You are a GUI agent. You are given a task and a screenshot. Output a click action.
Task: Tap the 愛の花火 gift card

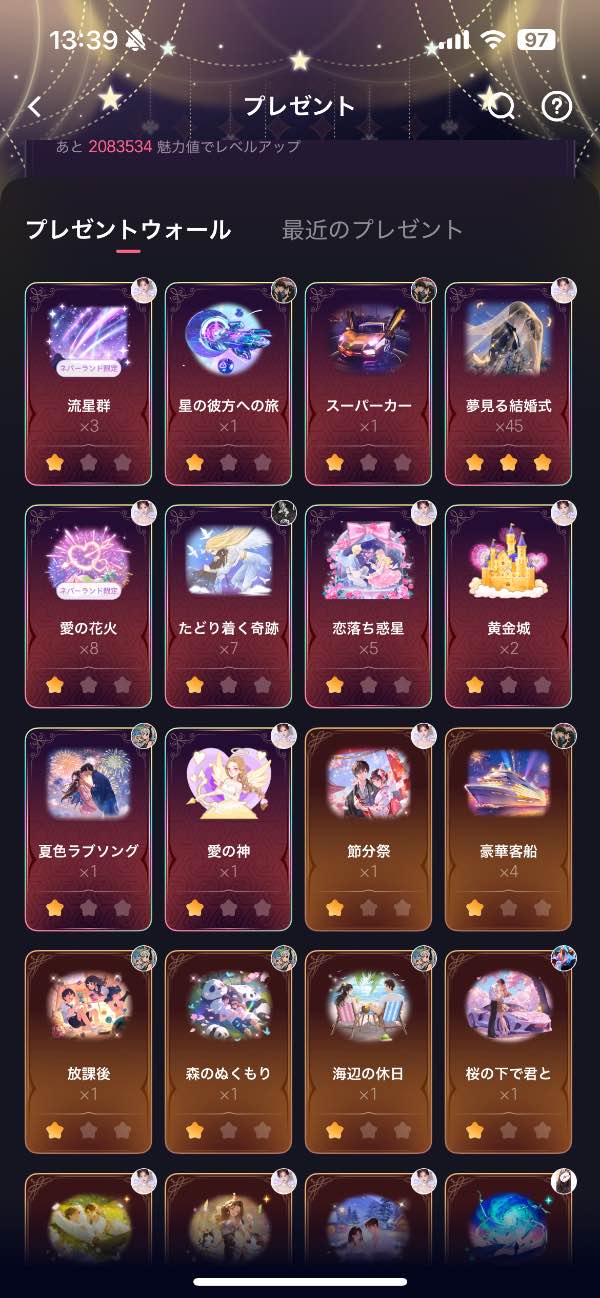point(88,606)
